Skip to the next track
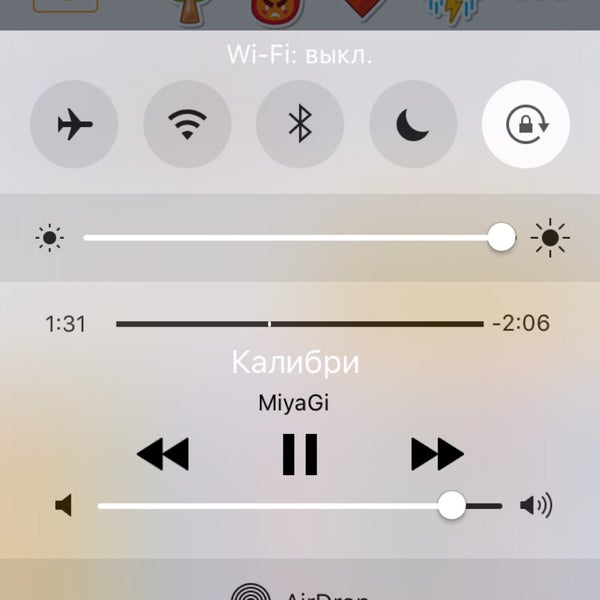The image size is (600, 600). (437, 454)
